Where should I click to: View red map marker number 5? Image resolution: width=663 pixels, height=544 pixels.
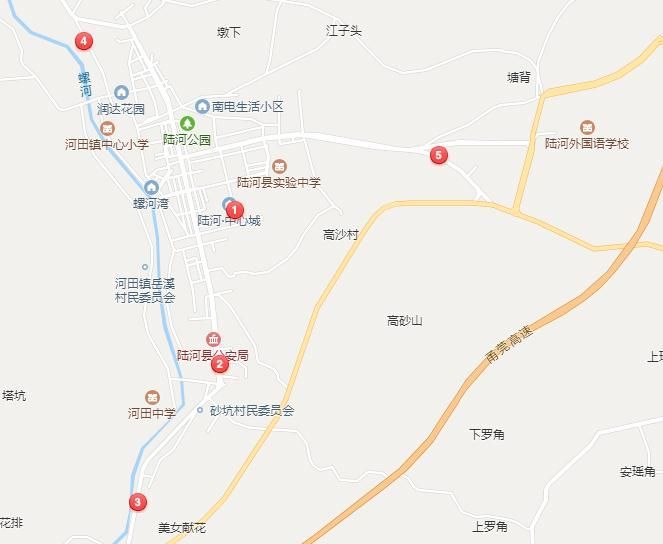[x=438, y=155]
